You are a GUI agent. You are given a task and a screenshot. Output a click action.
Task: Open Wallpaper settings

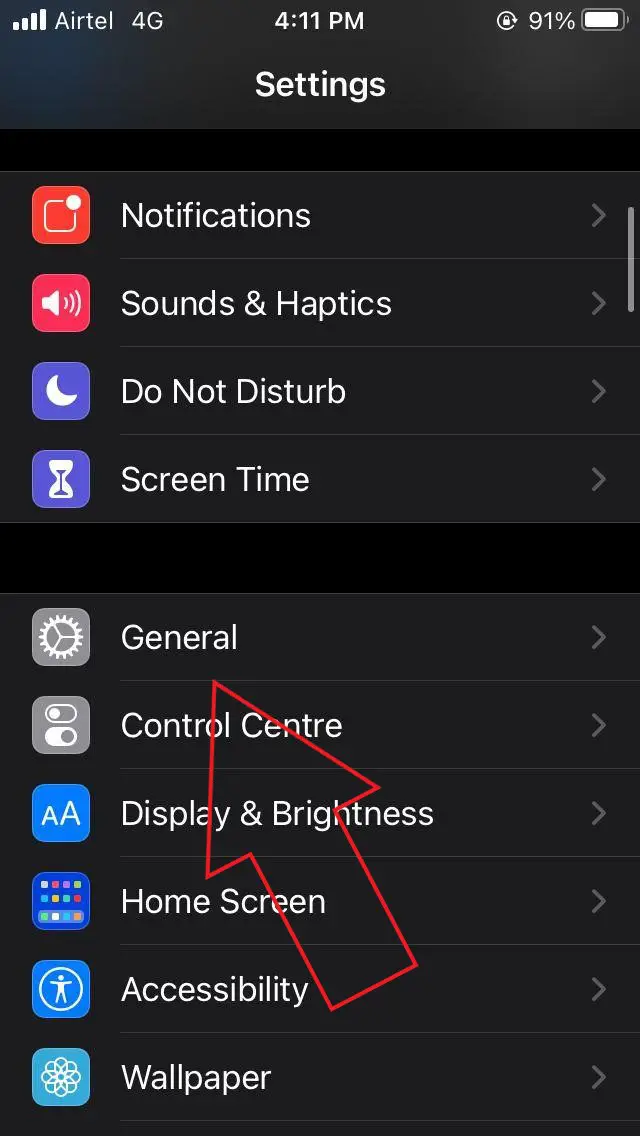320,1077
